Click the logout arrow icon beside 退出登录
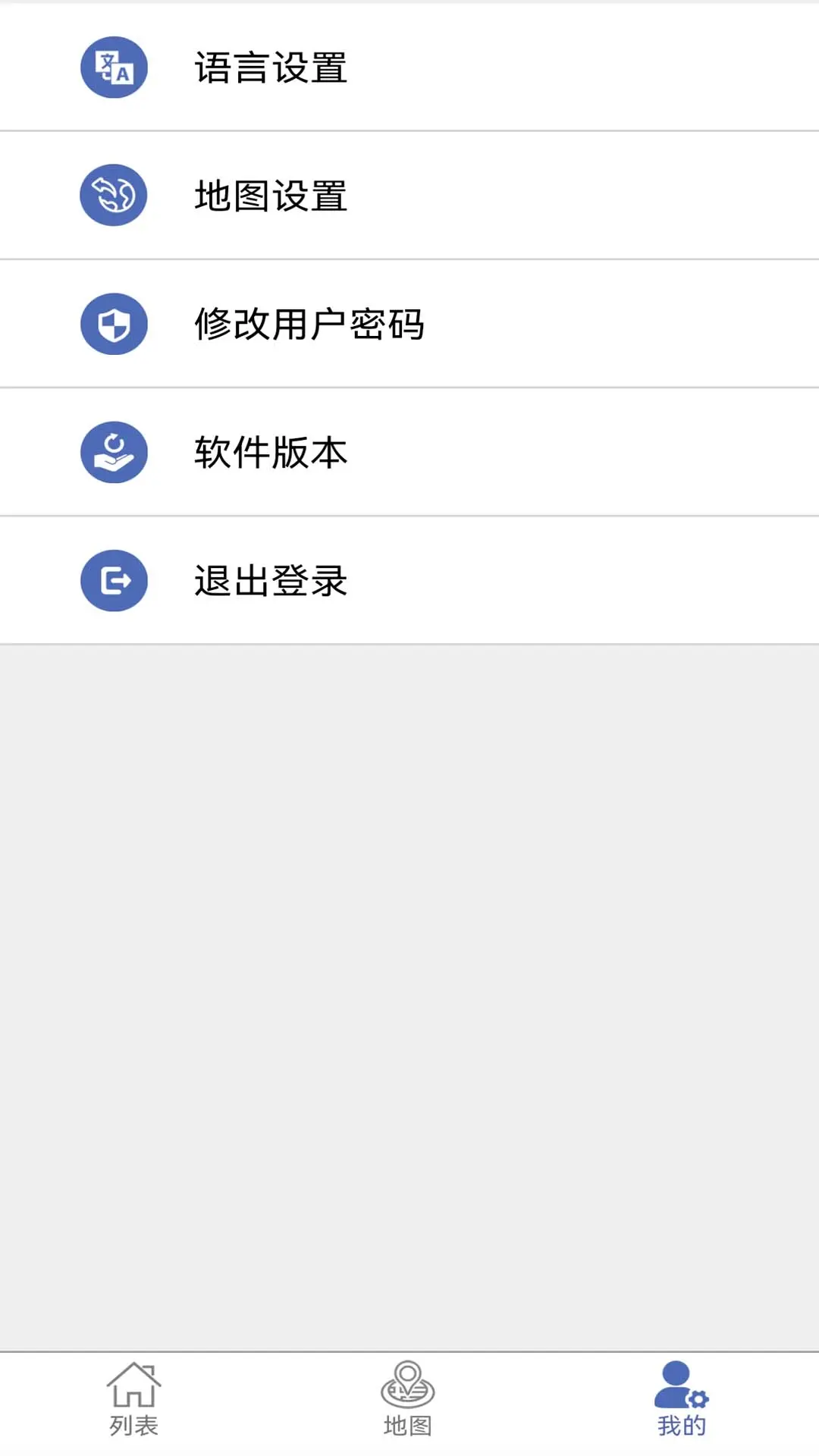The width and height of the screenshot is (819, 1456). pyautogui.click(x=114, y=579)
